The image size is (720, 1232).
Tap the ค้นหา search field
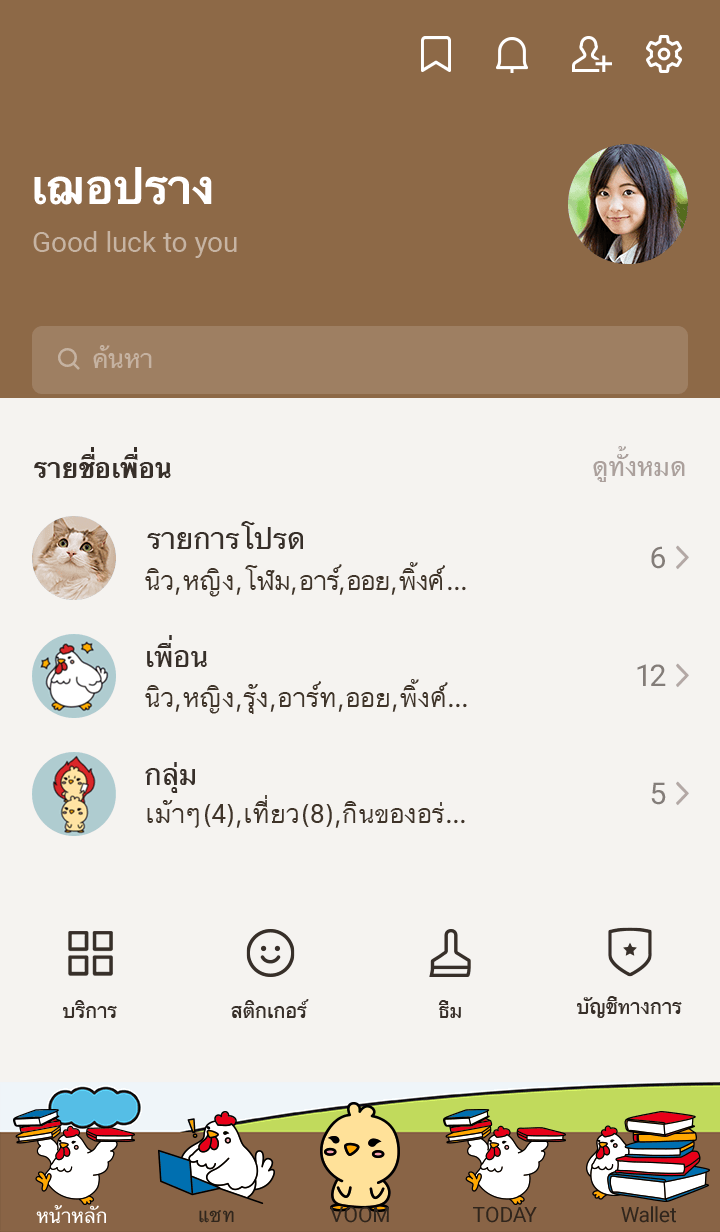[x=360, y=360]
